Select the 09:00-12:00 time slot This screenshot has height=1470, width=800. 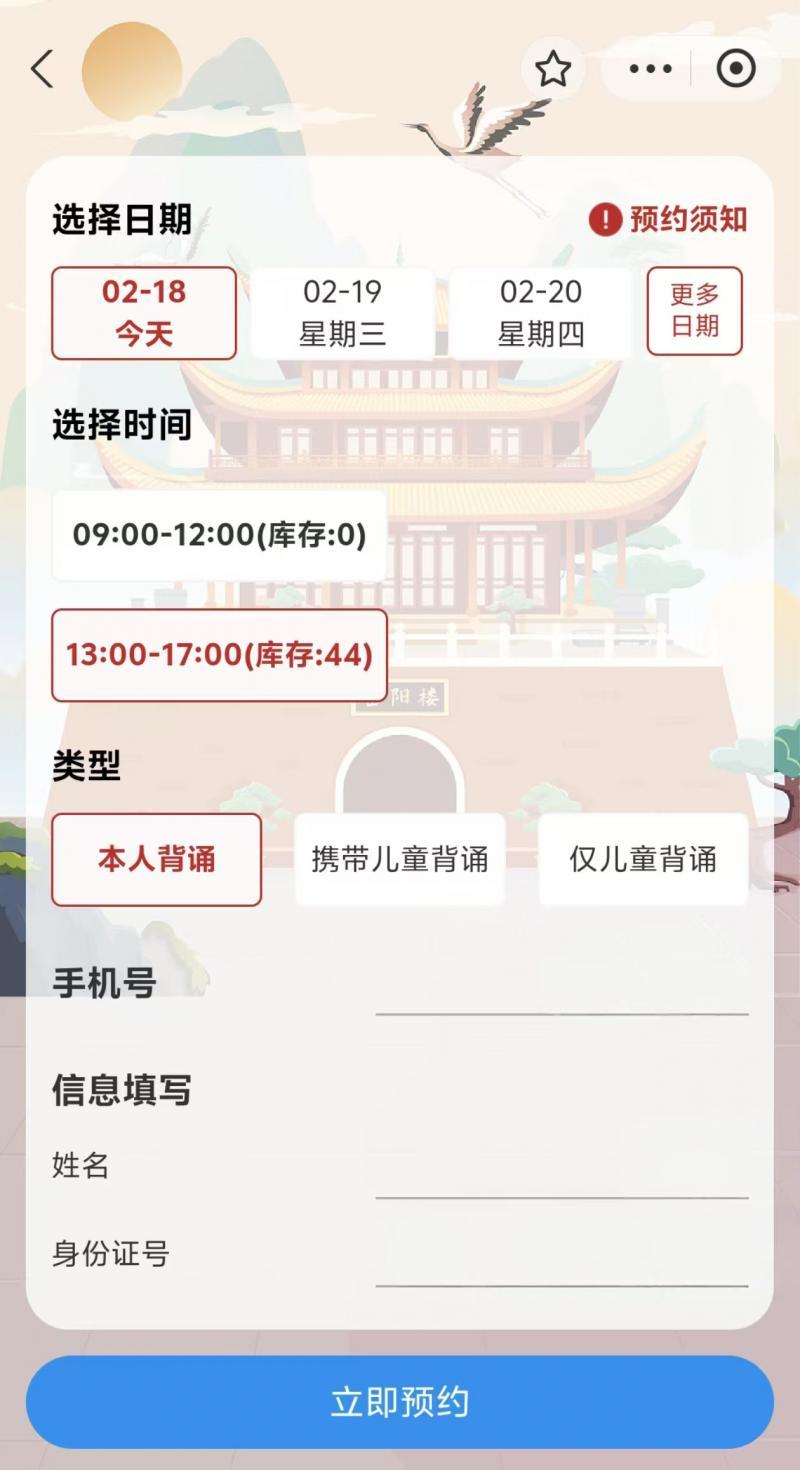(x=219, y=535)
